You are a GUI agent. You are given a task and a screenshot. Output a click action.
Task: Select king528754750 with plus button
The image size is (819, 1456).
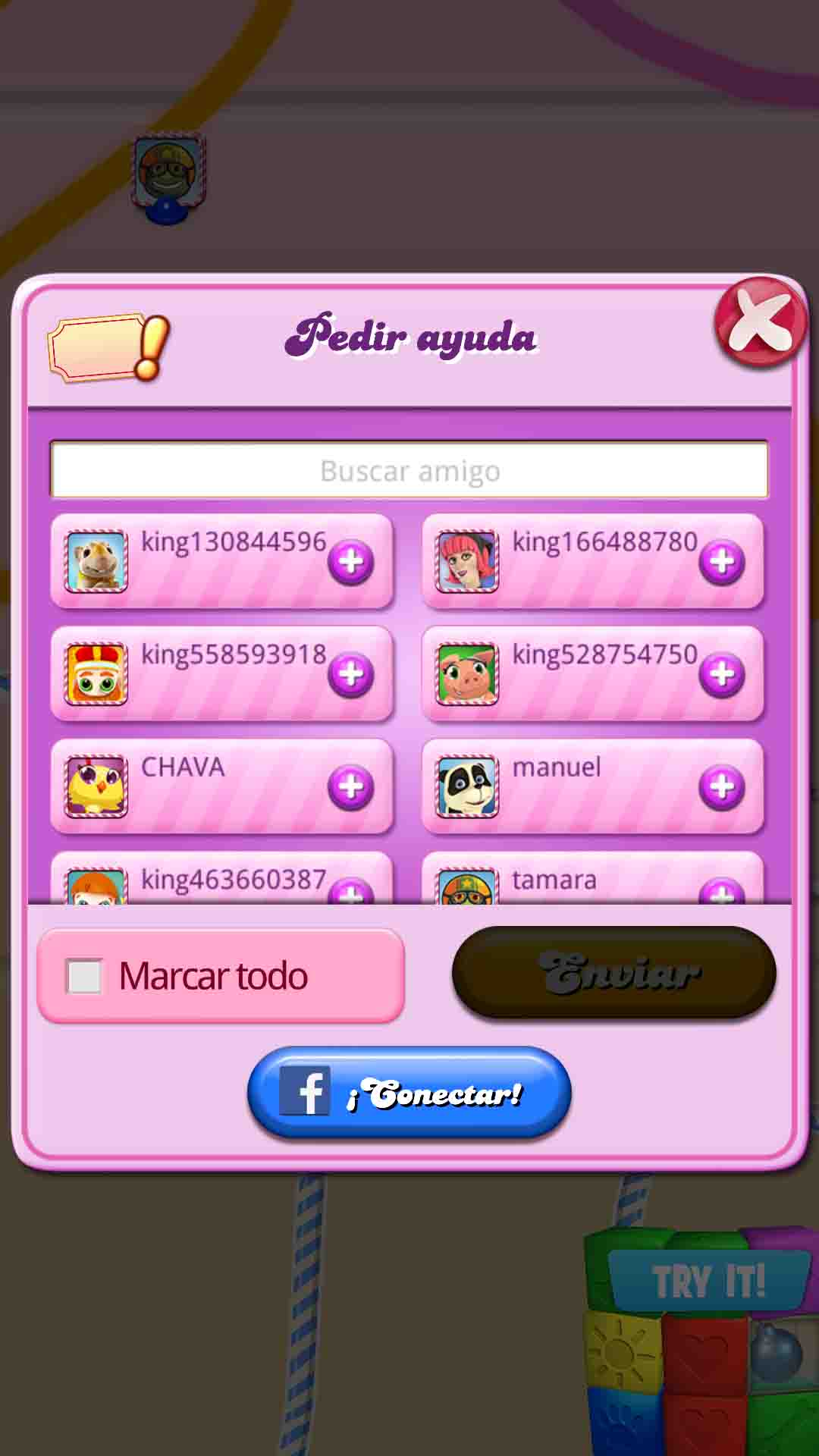[x=721, y=674]
